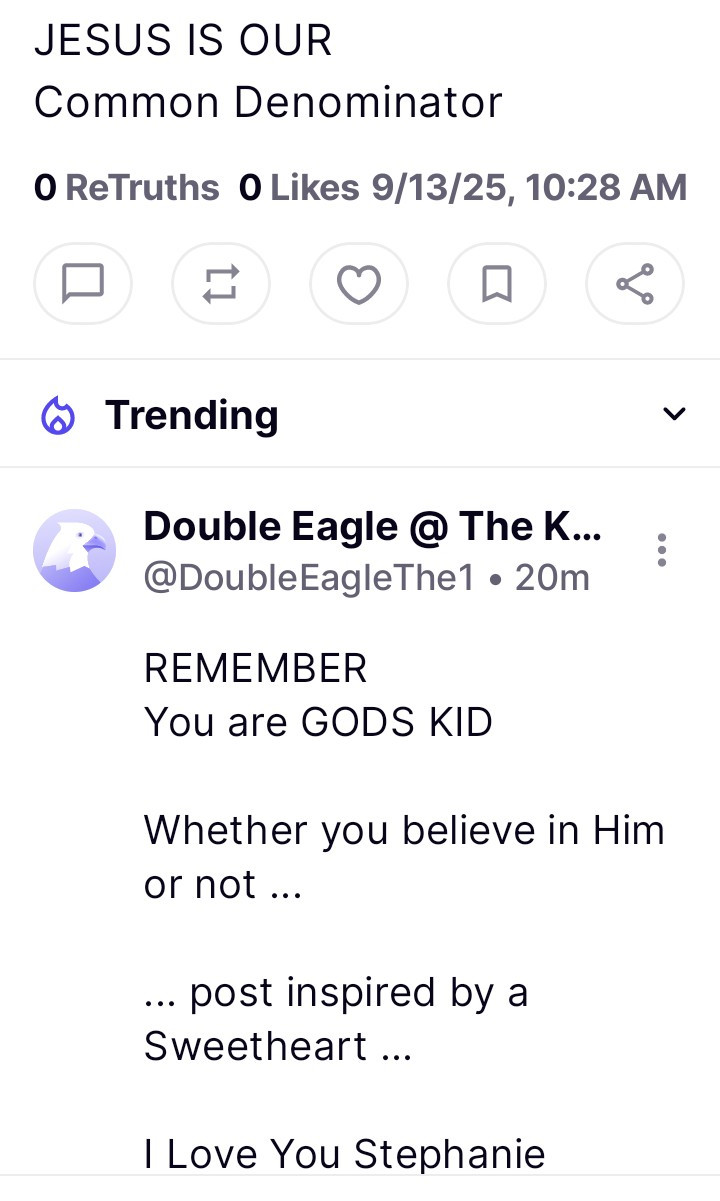This screenshot has width=720, height=1201.
Task: View the ReTruths count list
Action: pyautogui.click(x=127, y=187)
